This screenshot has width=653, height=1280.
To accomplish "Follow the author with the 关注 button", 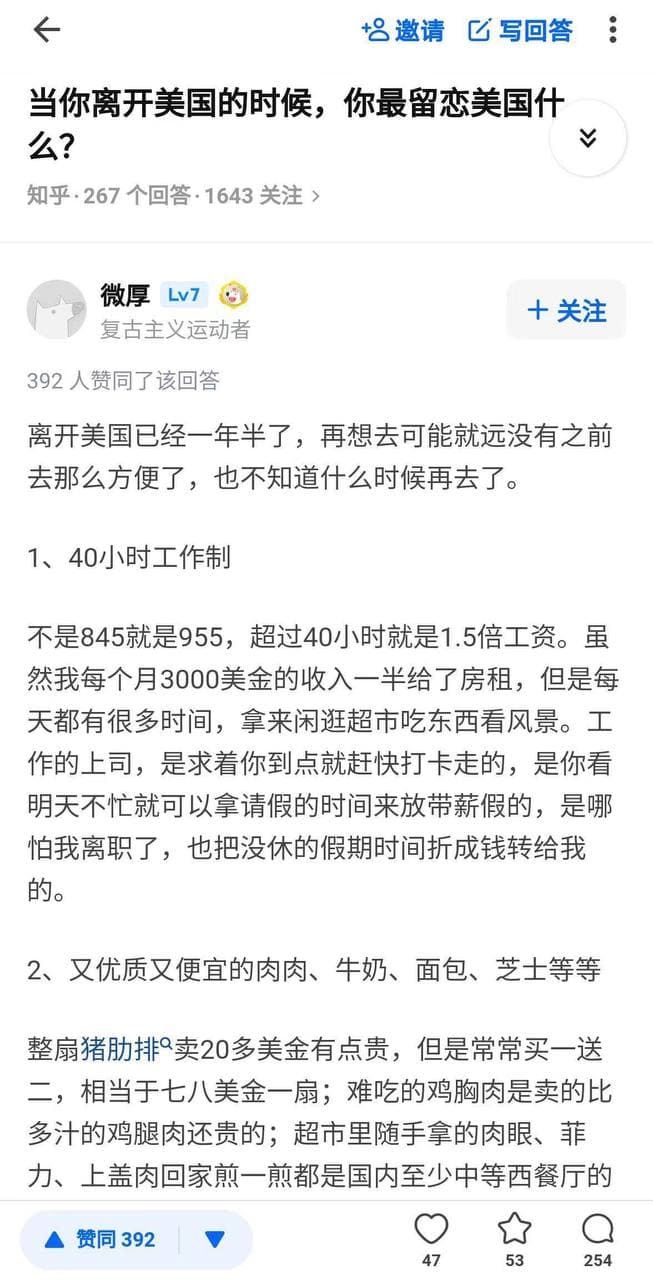I will coord(566,310).
